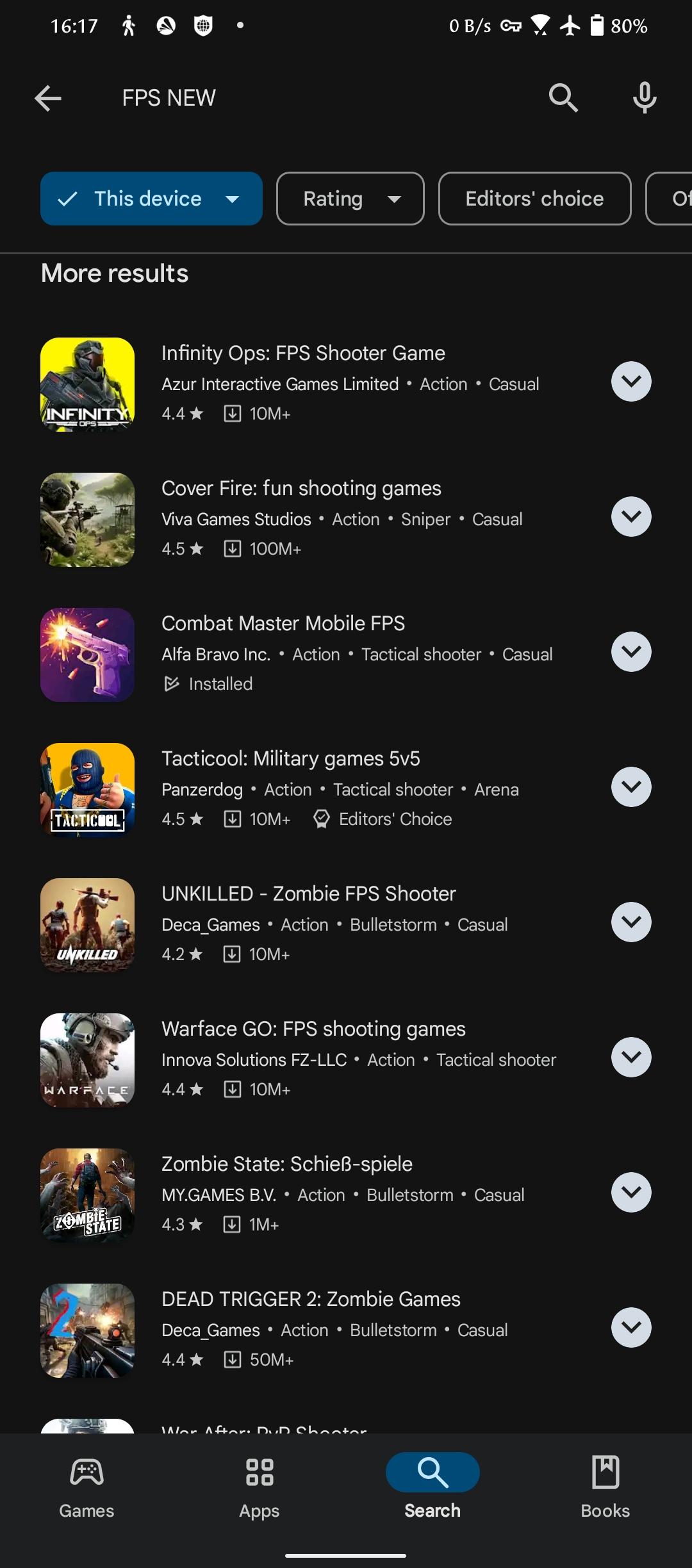Open Zombie State: Schieß-spiele listing
This screenshot has width=692, height=1568.
[287, 1164]
